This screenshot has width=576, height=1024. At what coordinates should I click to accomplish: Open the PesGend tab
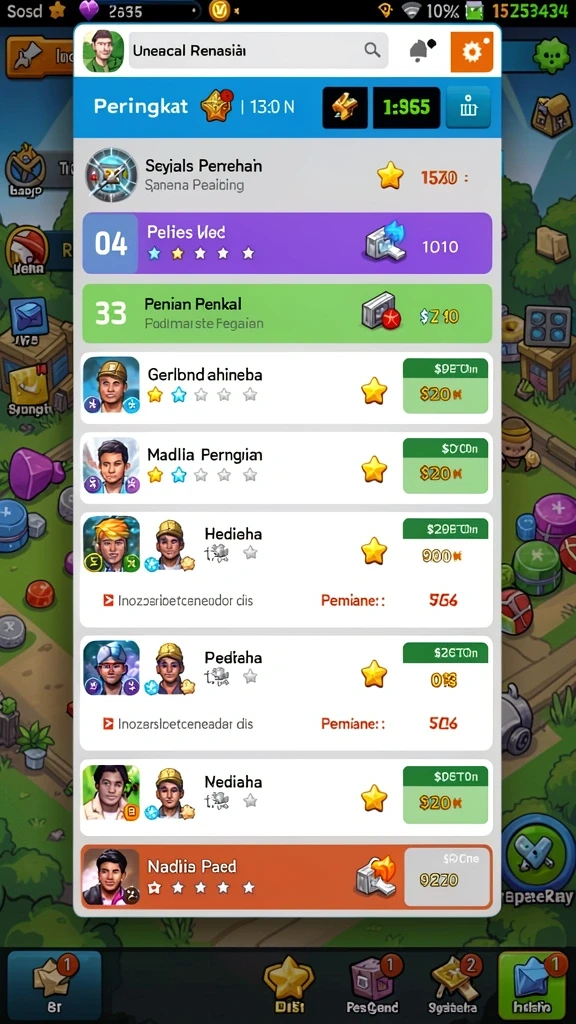click(x=373, y=985)
